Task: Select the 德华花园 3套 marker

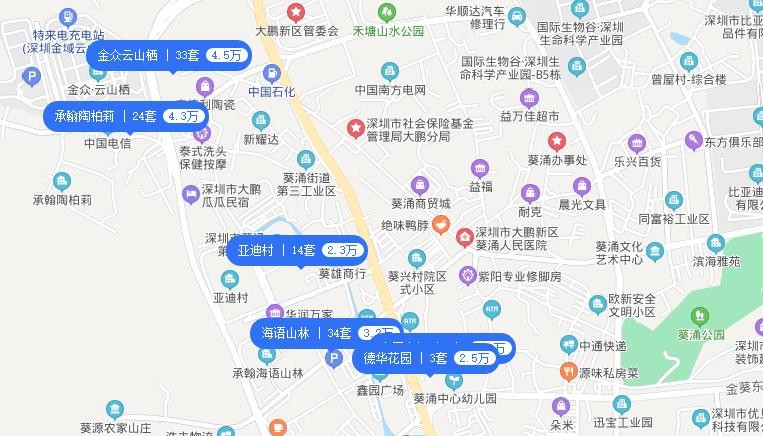Action: [424, 357]
